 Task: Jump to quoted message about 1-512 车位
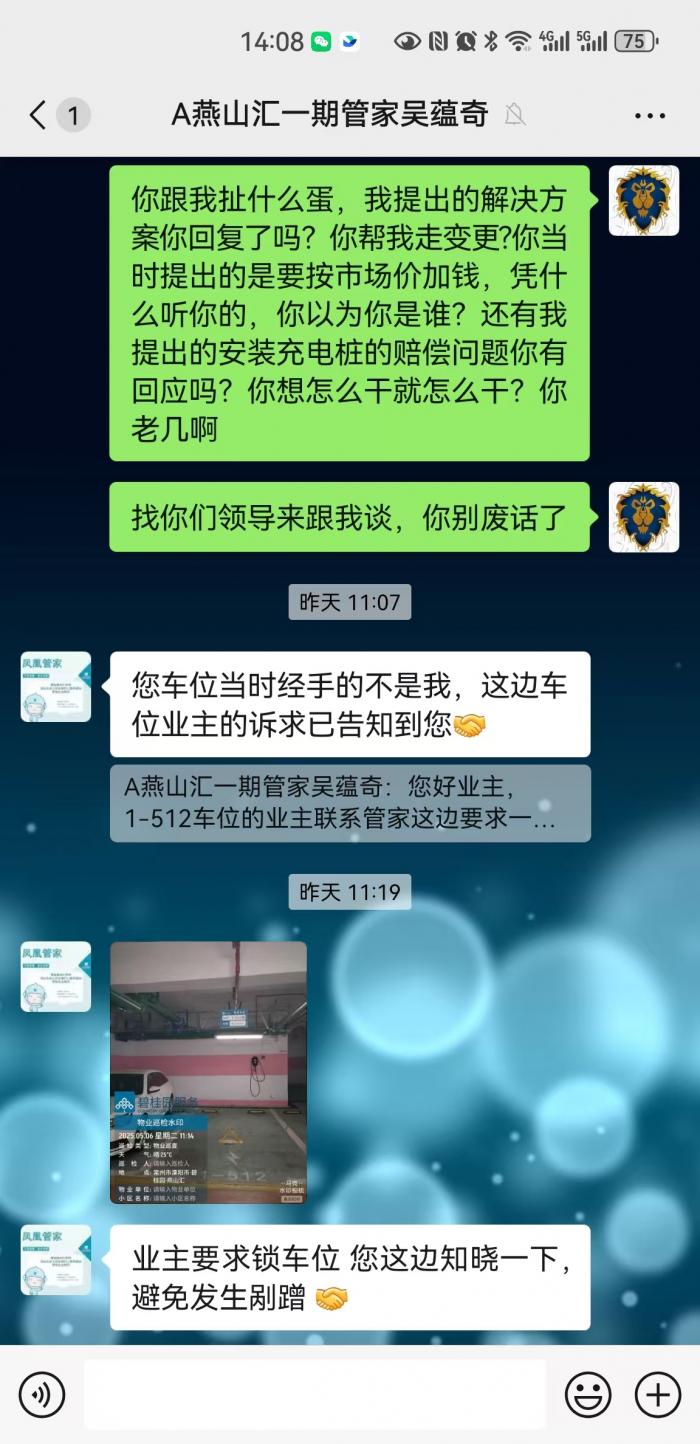click(349, 803)
